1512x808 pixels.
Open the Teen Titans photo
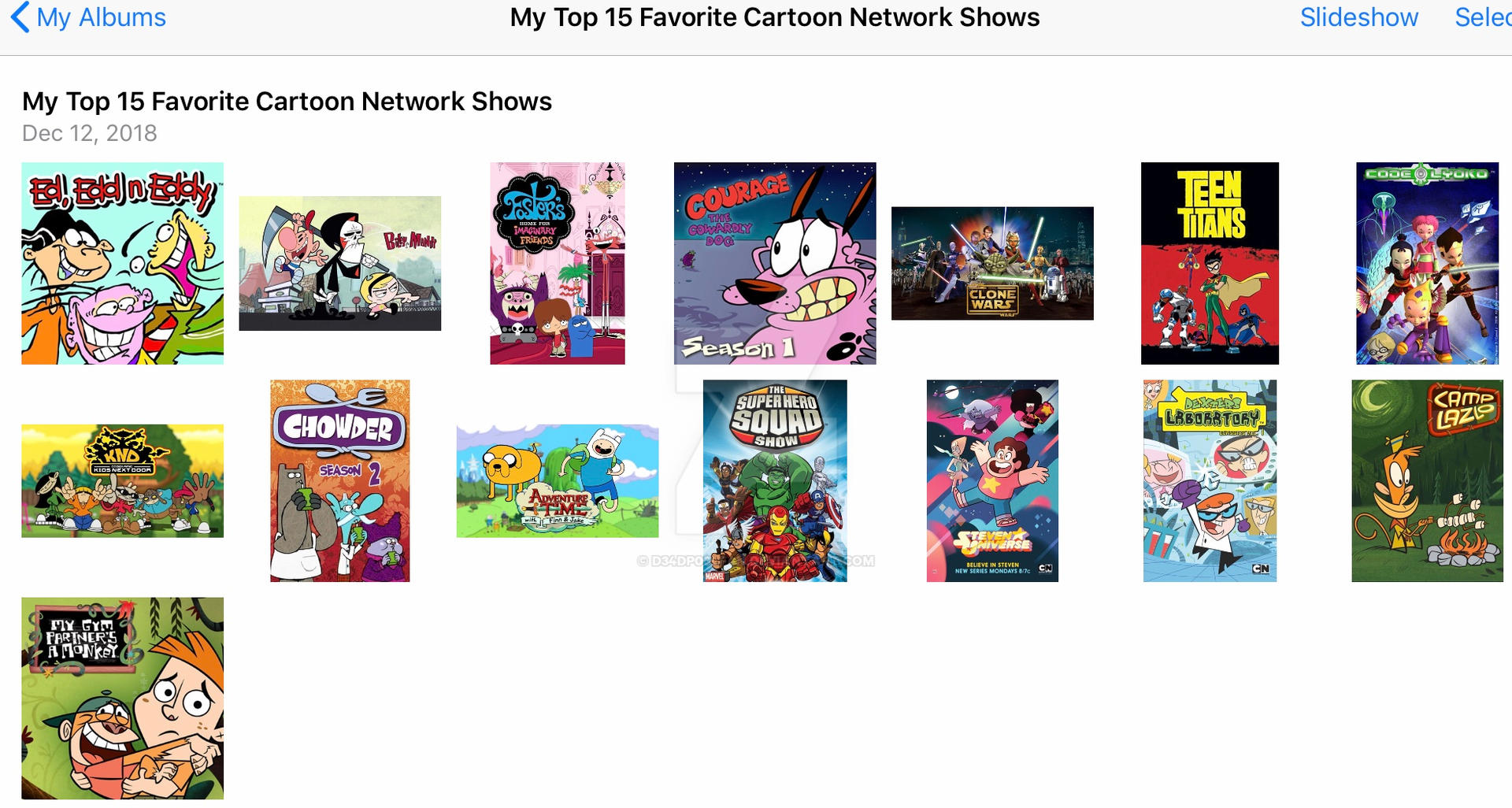point(1209,263)
